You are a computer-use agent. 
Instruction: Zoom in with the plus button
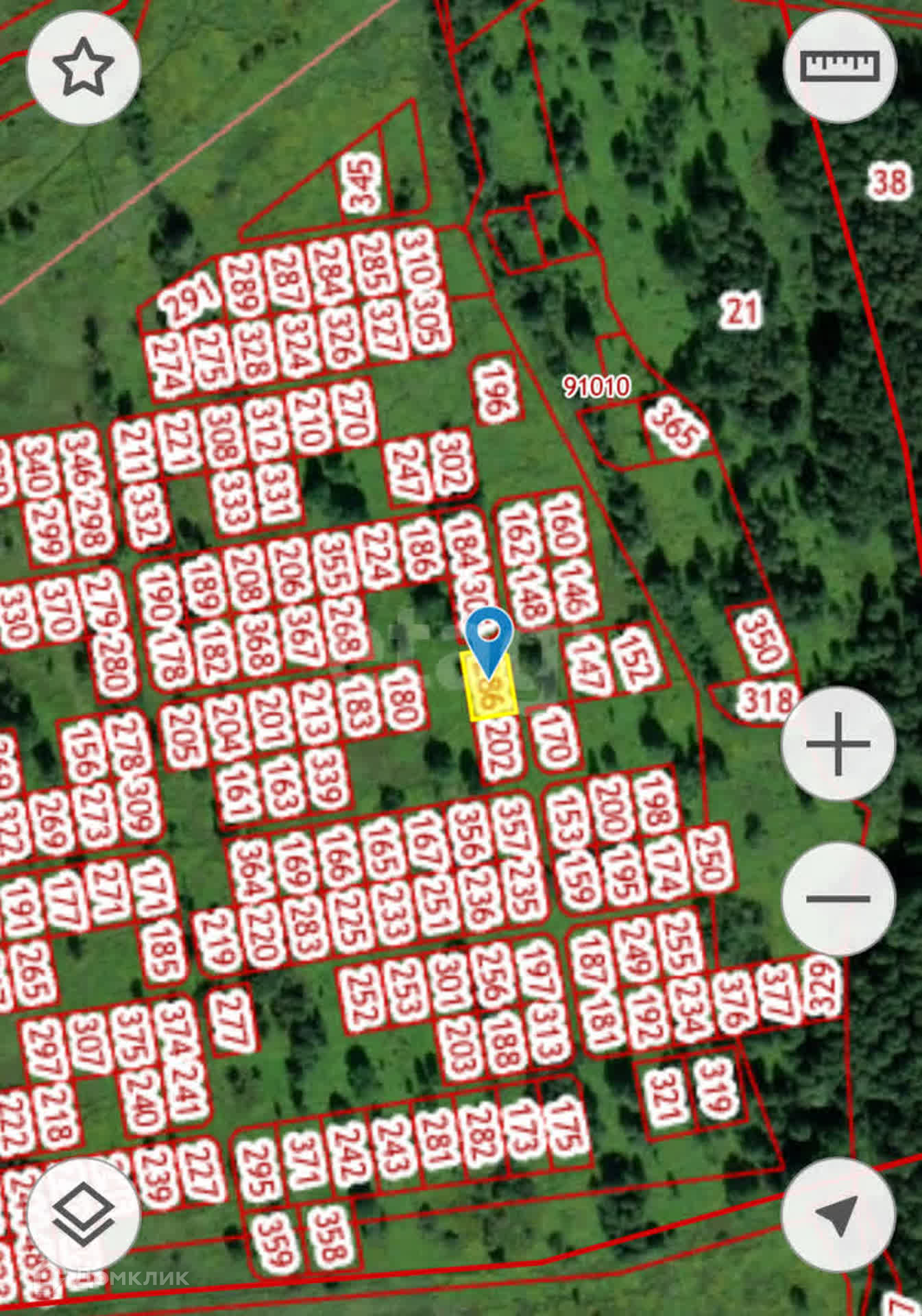pyautogui.click(x=838, y=744)
